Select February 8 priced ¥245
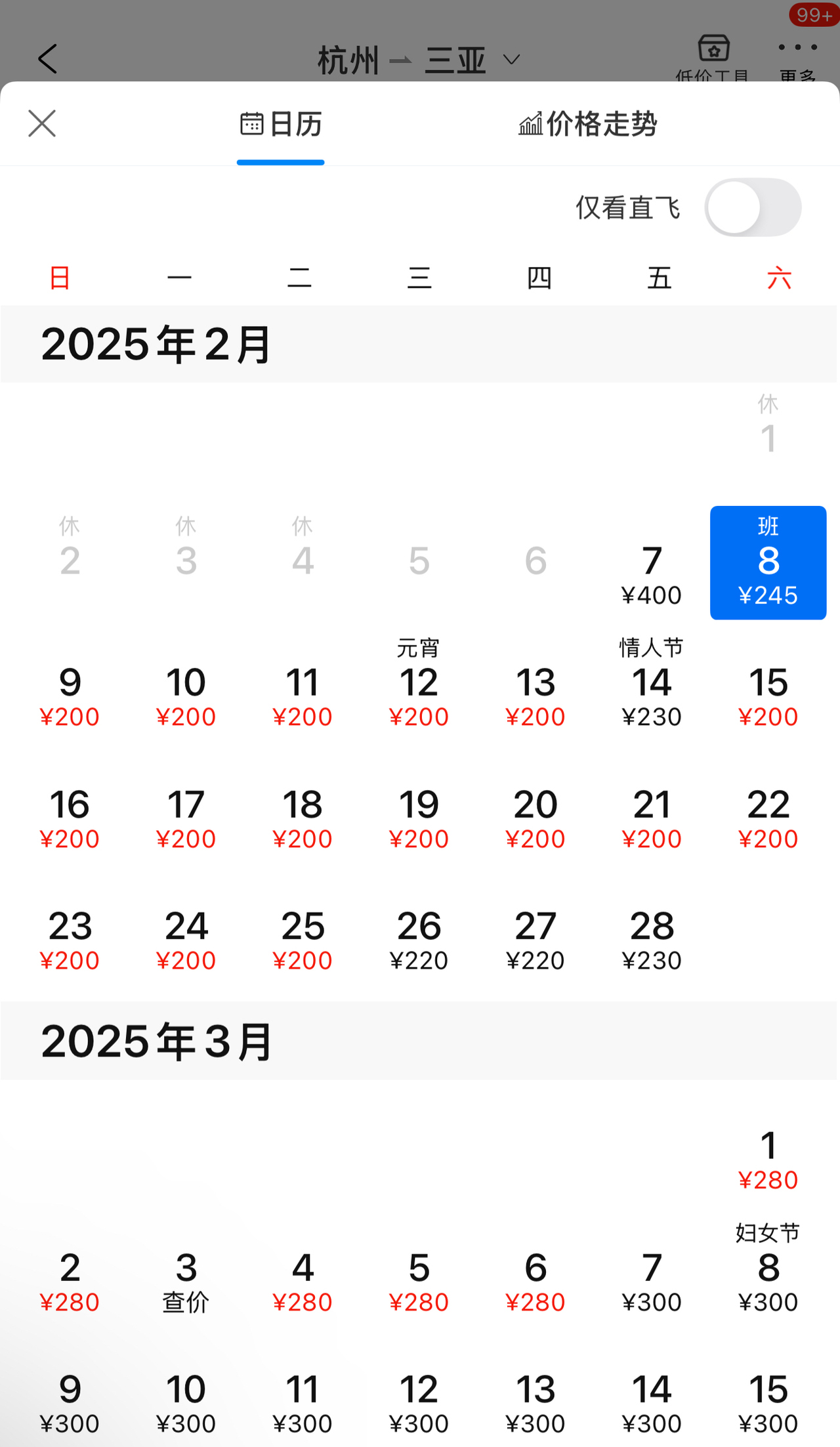This screenshot has width=840, height=1447. pos(768,563)
